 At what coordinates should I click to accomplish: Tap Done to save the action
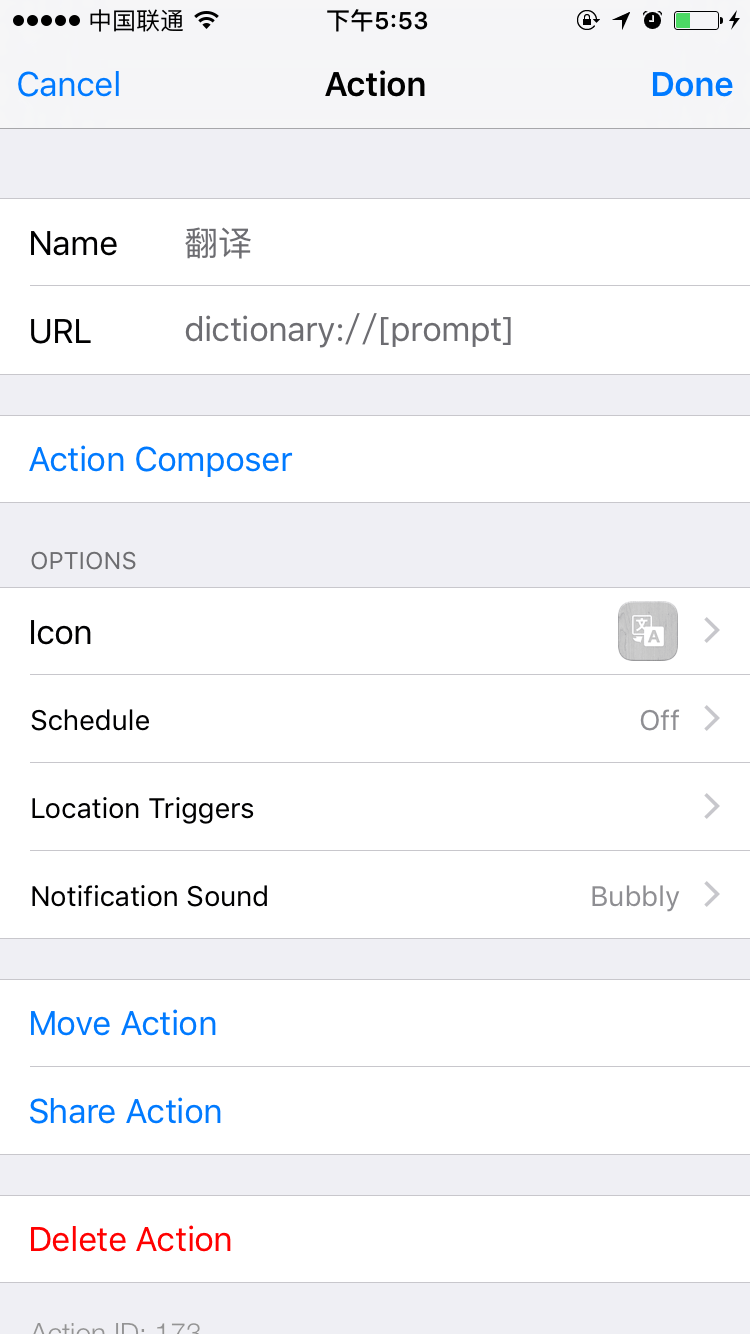click(x=692, y=84)
